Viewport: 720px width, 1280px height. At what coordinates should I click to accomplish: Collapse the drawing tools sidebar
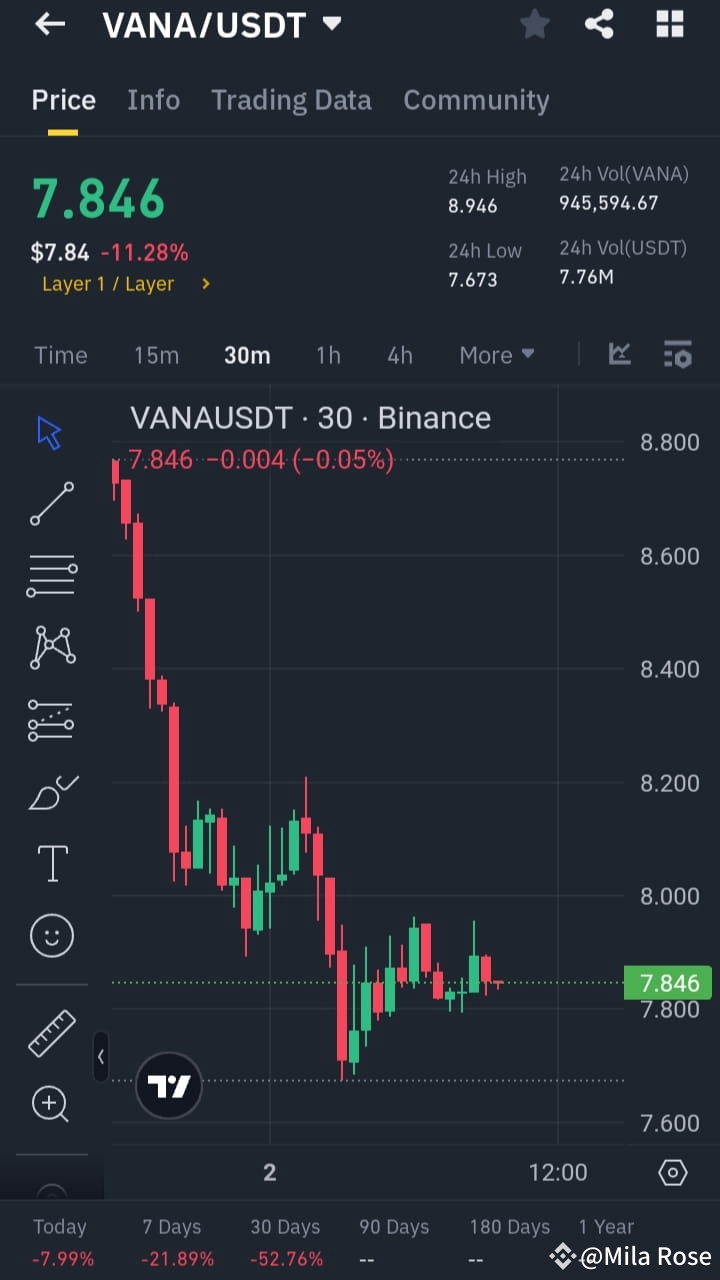coord(101,1057)
